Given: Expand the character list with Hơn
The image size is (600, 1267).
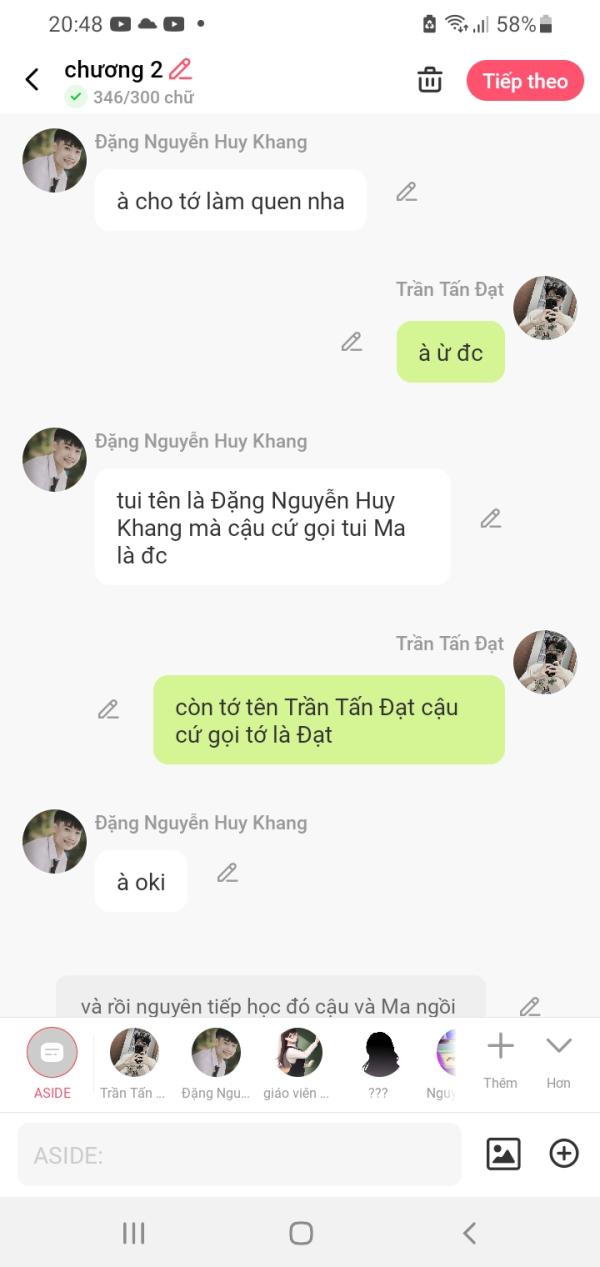Looking at the screenshot, I should tap(558, 1057).
